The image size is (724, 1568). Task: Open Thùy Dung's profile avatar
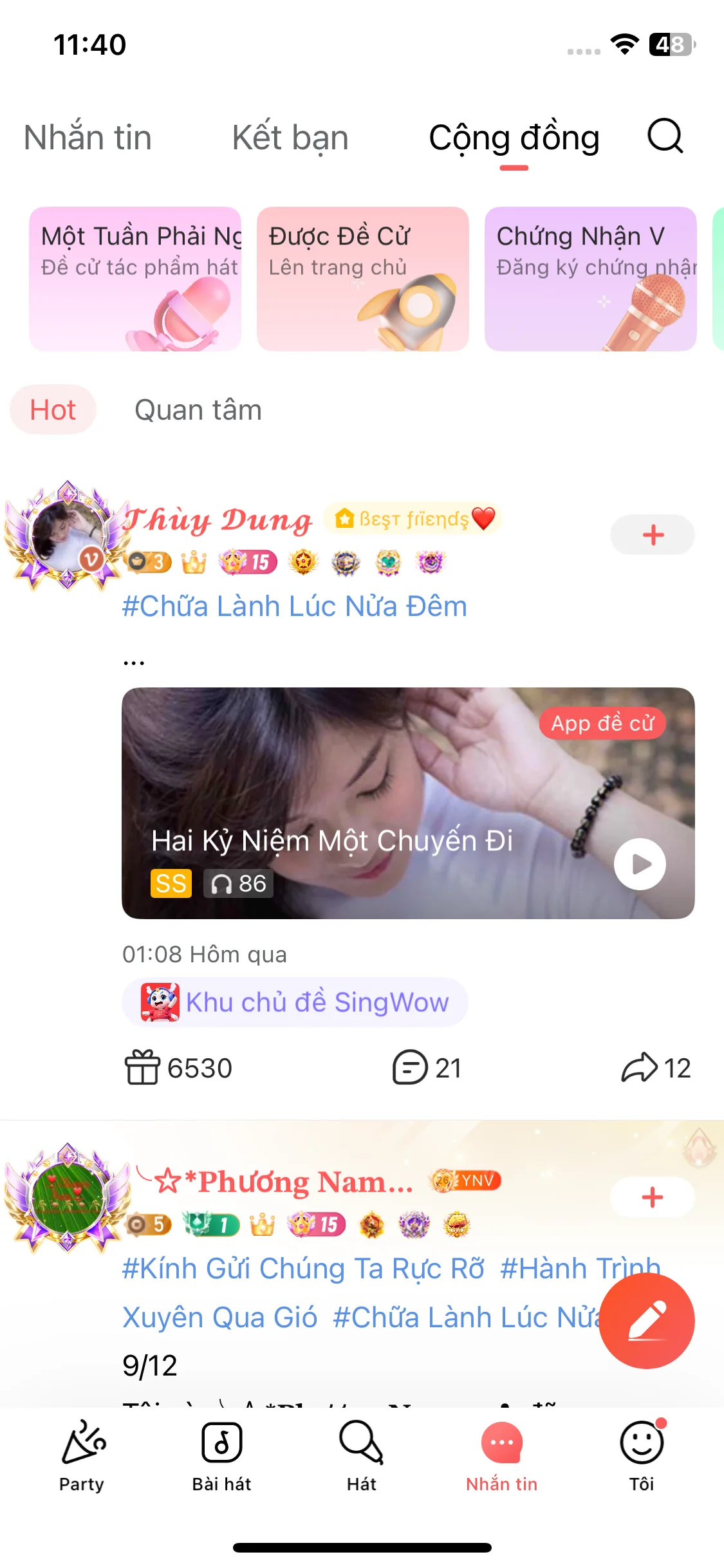(x=67, y=536)
